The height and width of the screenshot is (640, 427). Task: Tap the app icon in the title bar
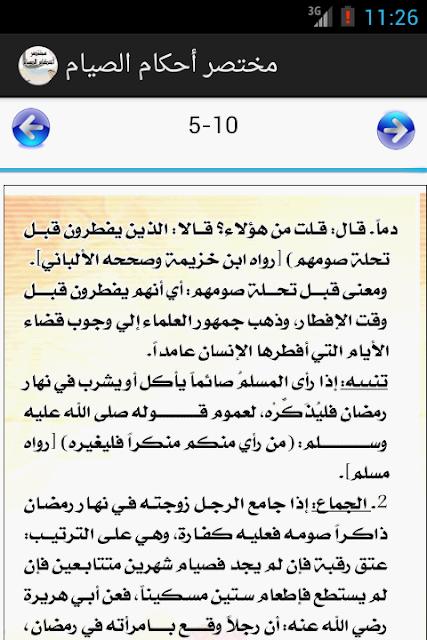[x=38, y=65]
